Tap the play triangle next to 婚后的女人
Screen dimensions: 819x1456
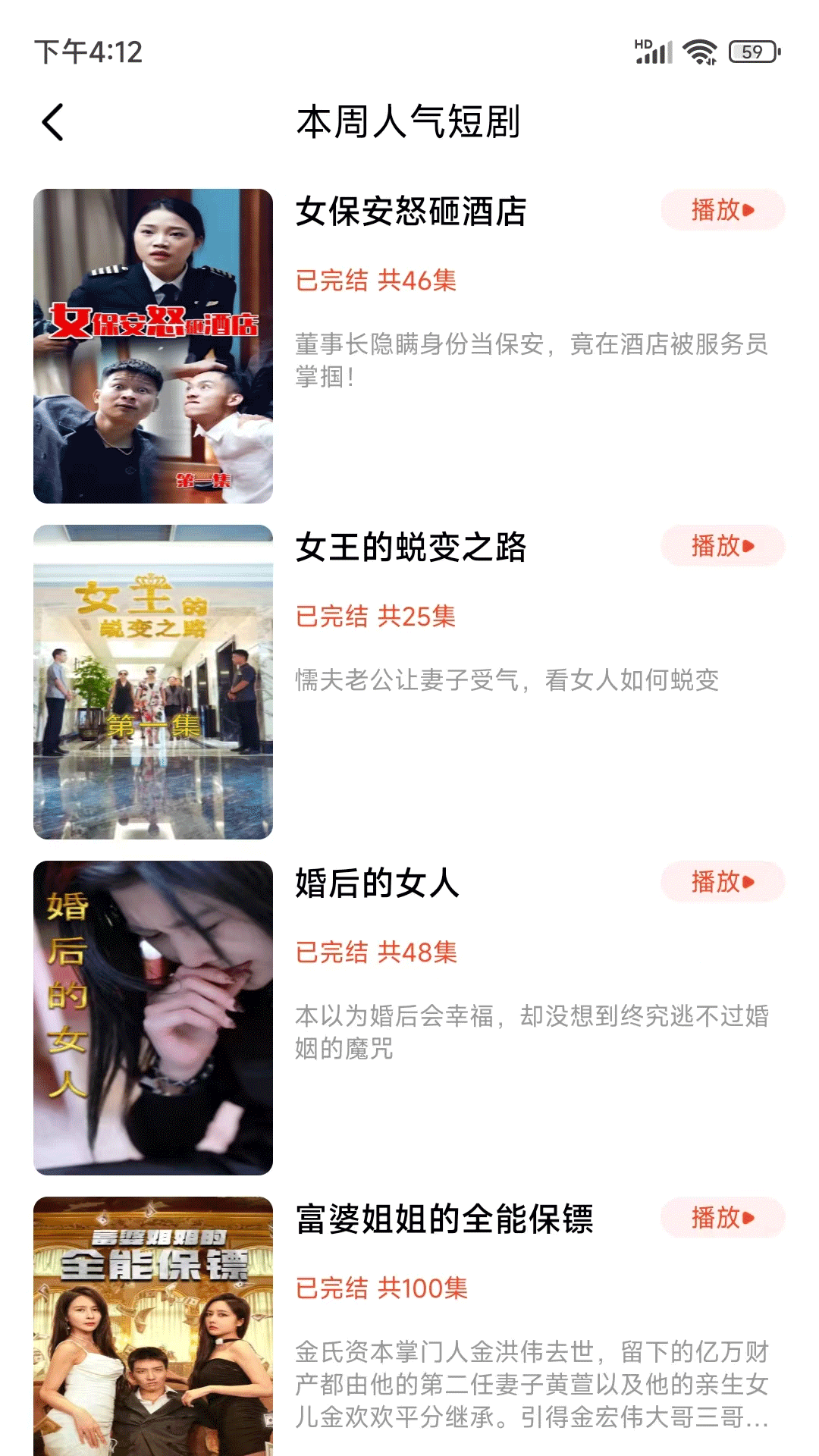point(749,882)
